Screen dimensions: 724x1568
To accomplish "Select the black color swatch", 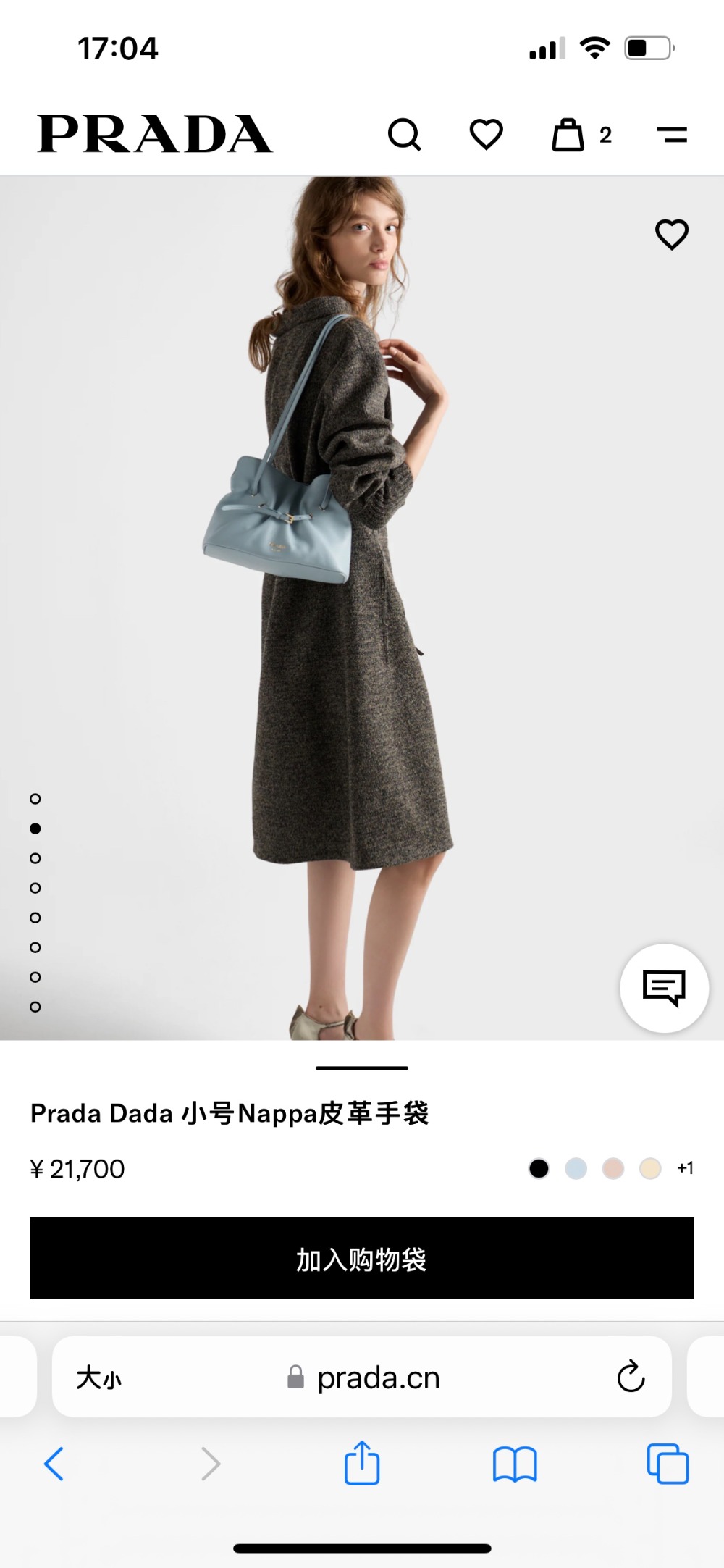I will pyautogui.click(x=539, y=1168).
